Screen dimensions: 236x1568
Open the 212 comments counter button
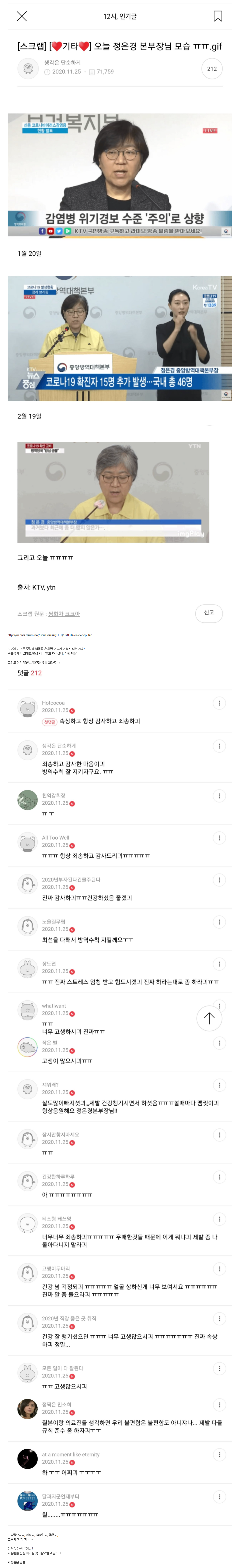[212, 69]
